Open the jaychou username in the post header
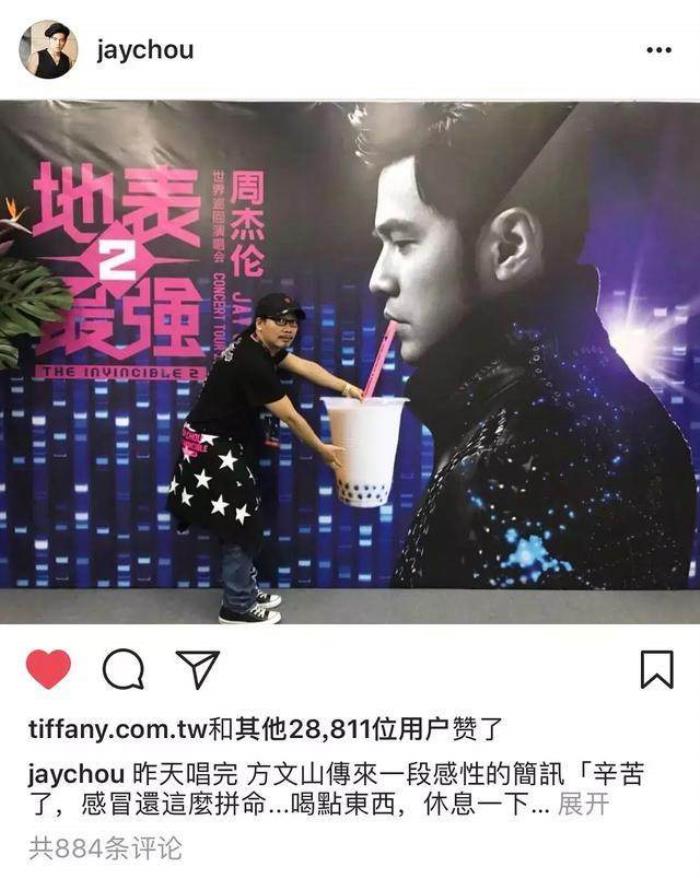Screen dimensions: 700x878 coord(145,50)
